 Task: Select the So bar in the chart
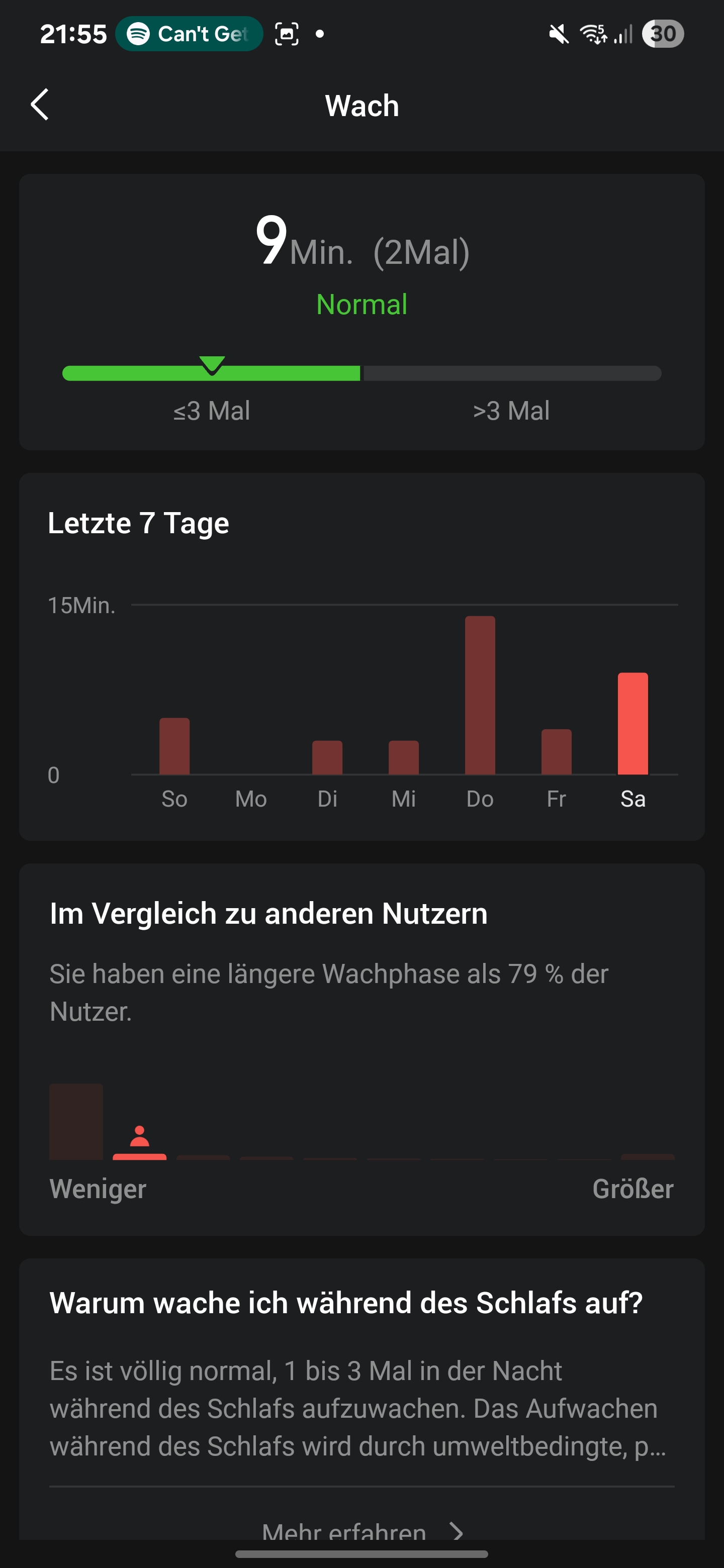tap(175, 746)
